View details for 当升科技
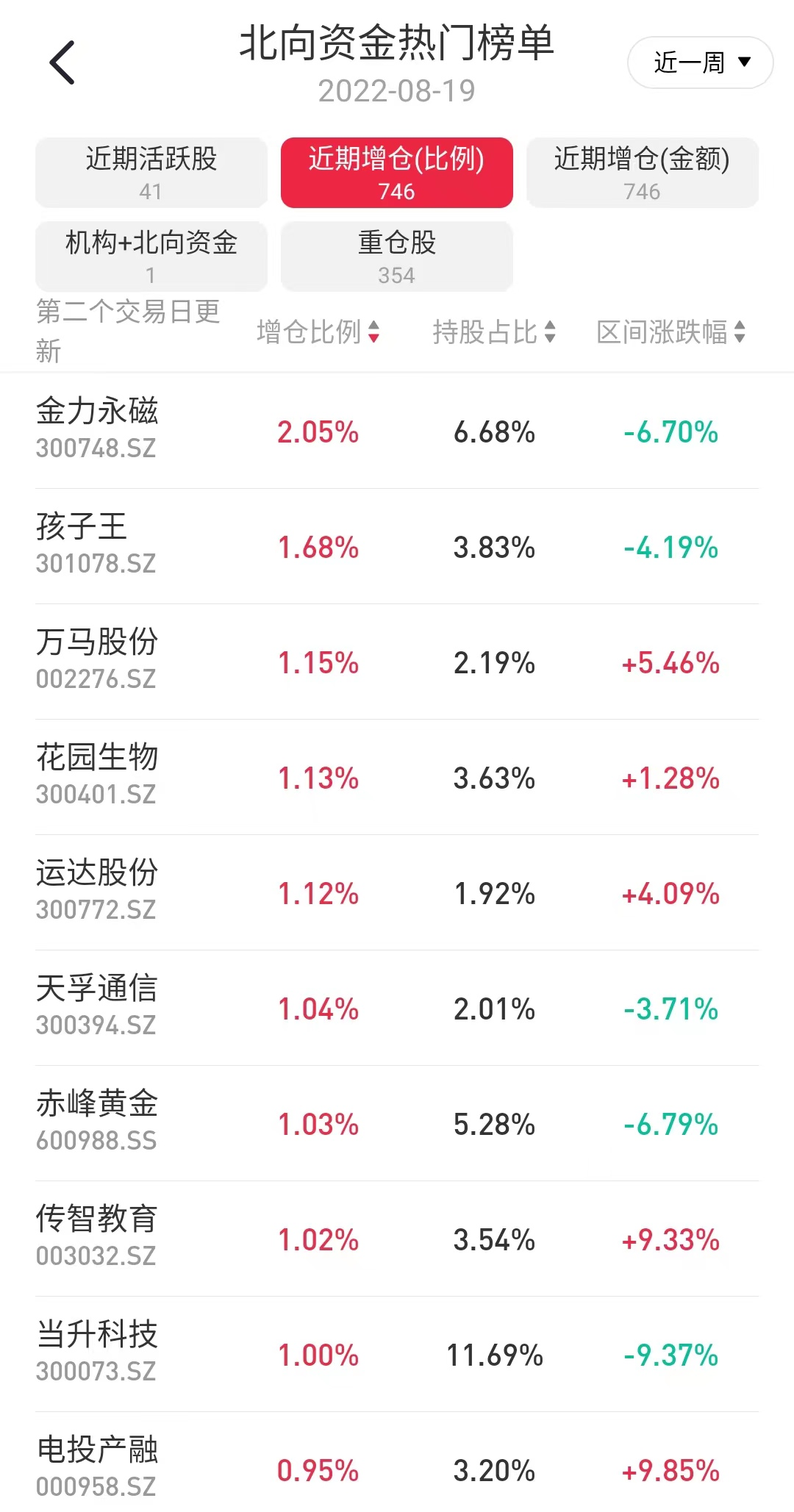The image size is (794, 1512). point(397,1355)
